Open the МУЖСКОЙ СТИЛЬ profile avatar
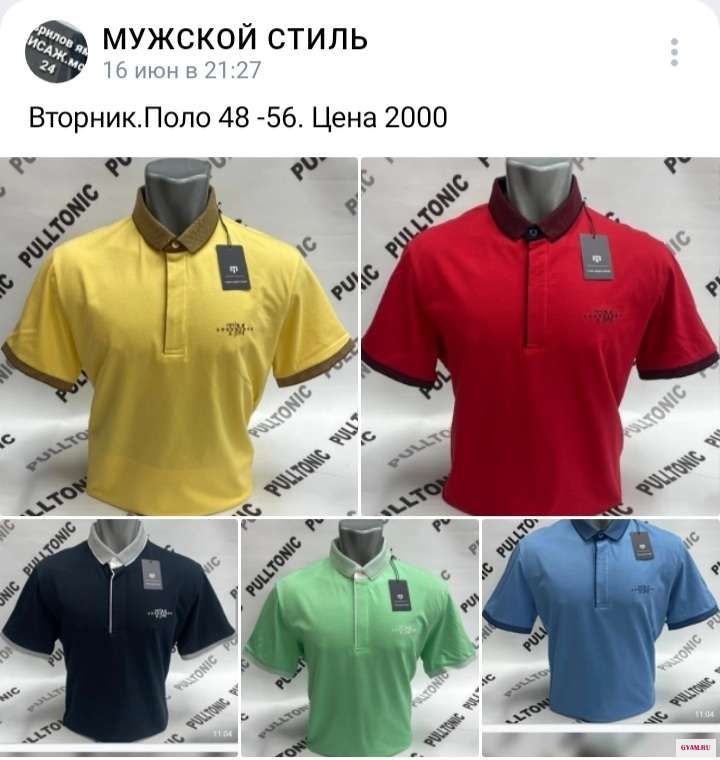The width and height of the screenshot is (720, 760). pyautogui.click(x=58, y=52)
